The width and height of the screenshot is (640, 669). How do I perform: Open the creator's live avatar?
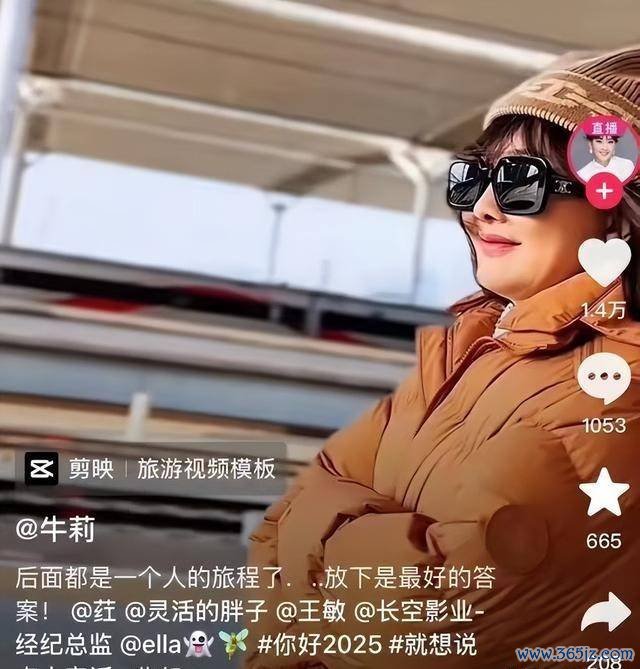[603, 150]
